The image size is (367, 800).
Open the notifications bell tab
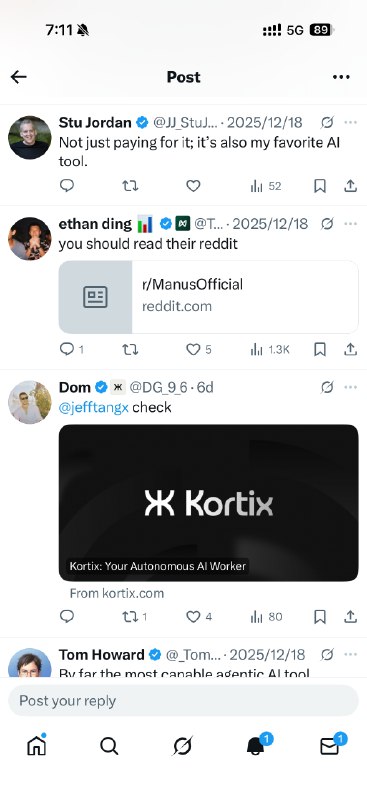[256, 746]
